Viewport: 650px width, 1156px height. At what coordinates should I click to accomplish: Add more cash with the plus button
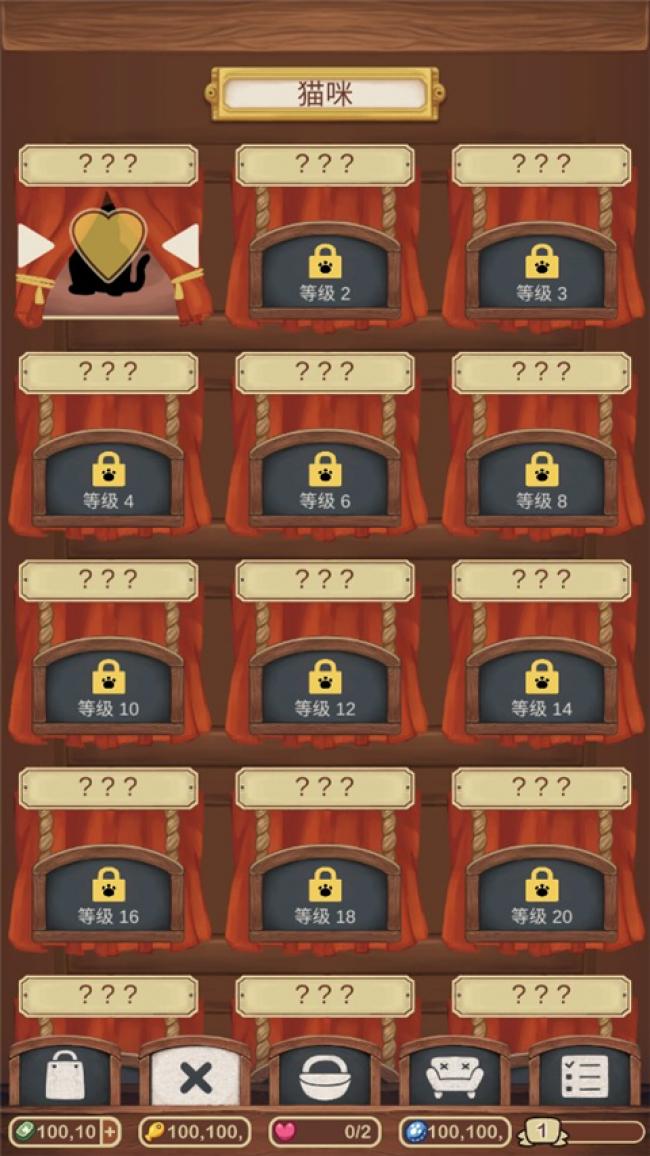tap(109, 1132)
